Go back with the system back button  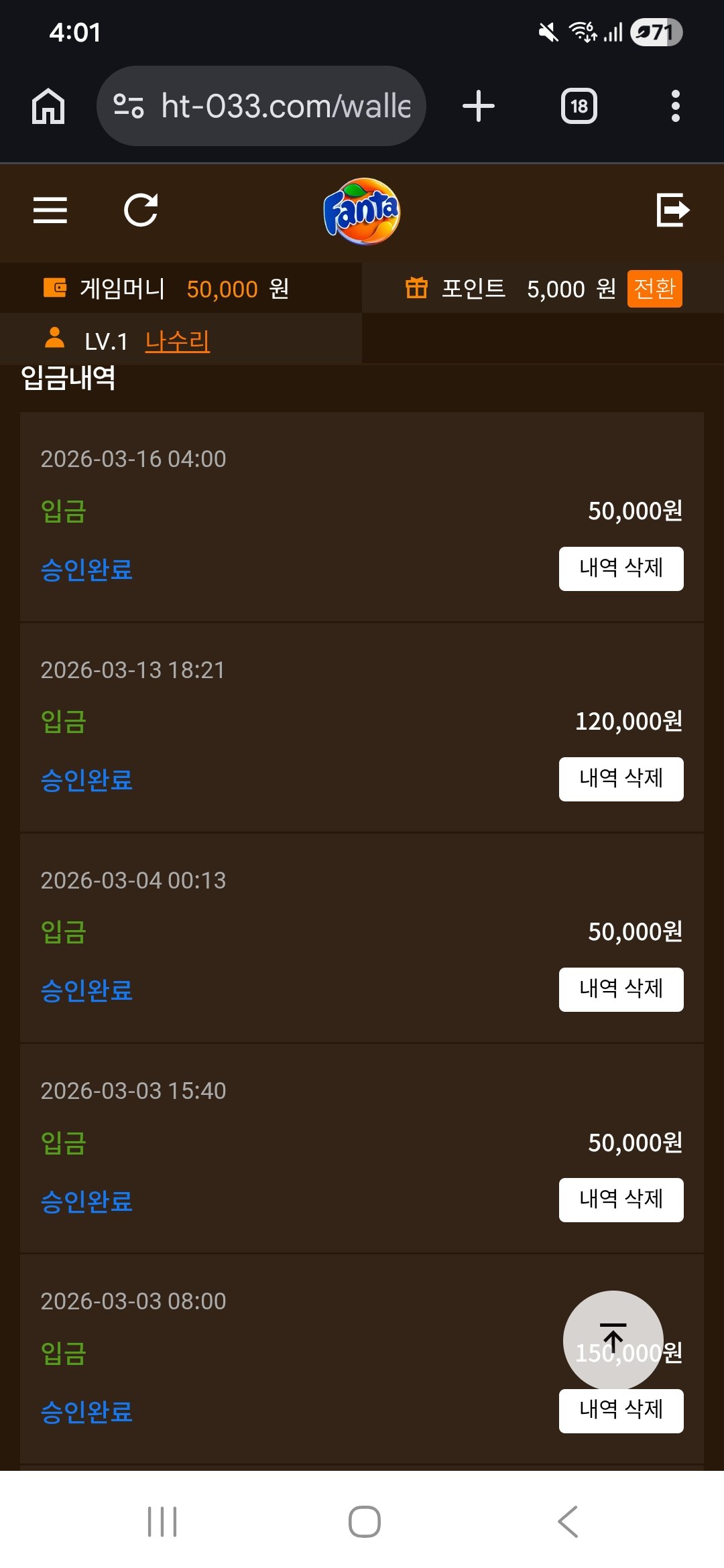(568, 1521)
